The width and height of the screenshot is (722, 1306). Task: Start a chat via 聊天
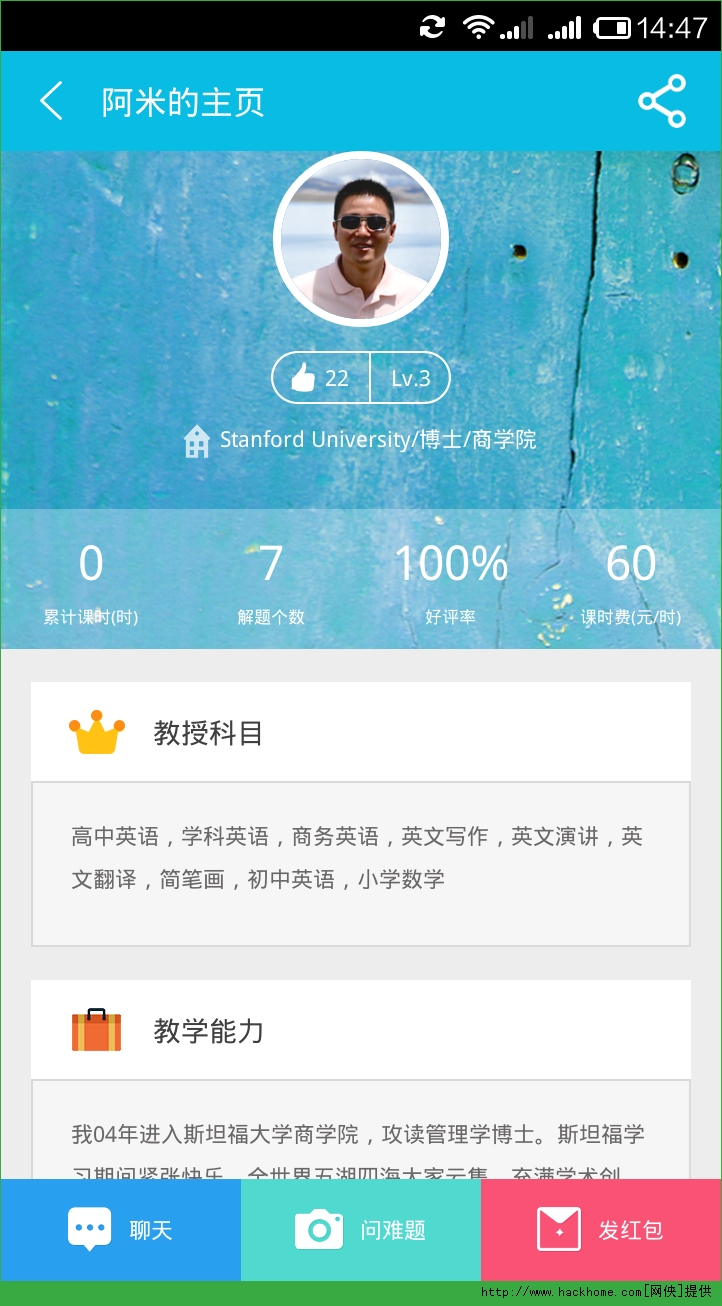point(120,1229)
